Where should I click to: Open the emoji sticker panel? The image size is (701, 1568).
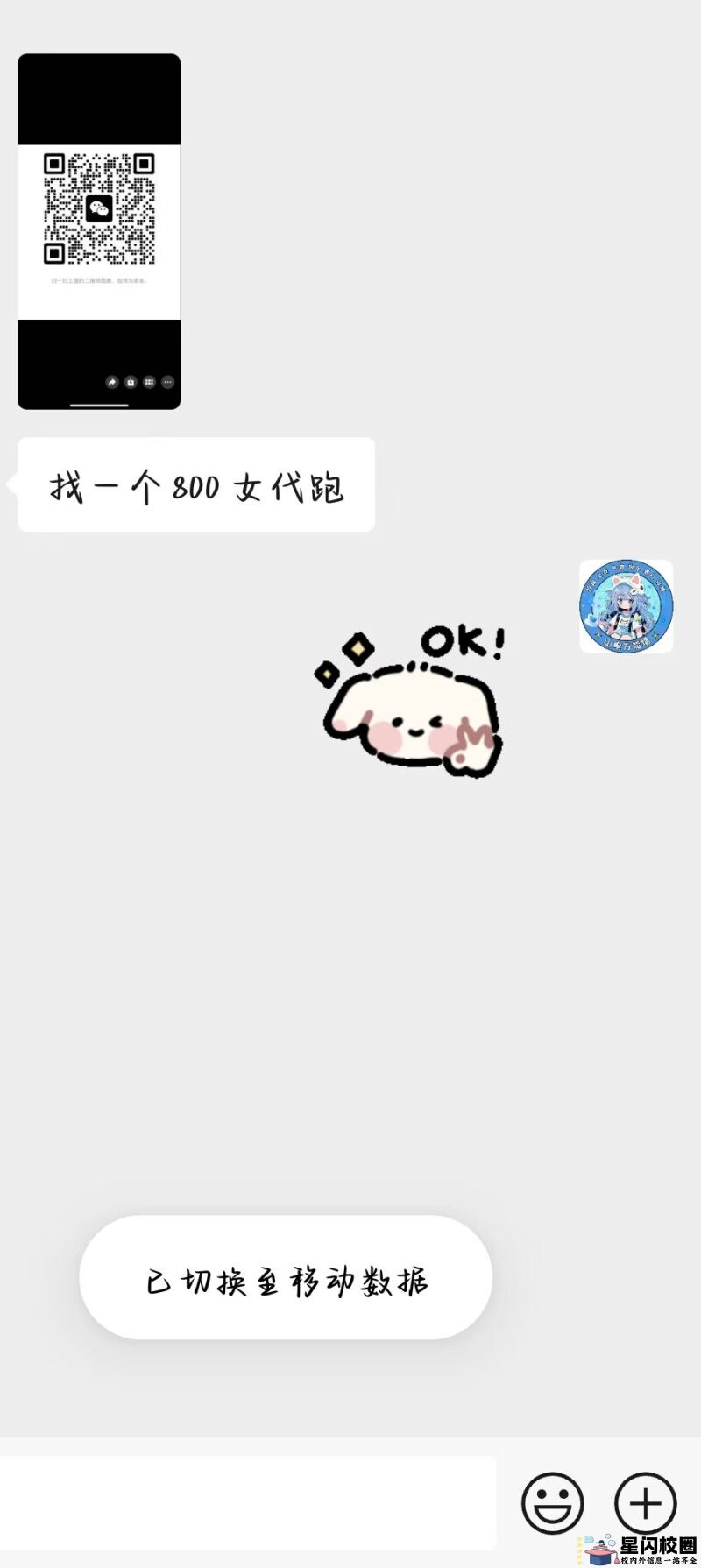552,1503
